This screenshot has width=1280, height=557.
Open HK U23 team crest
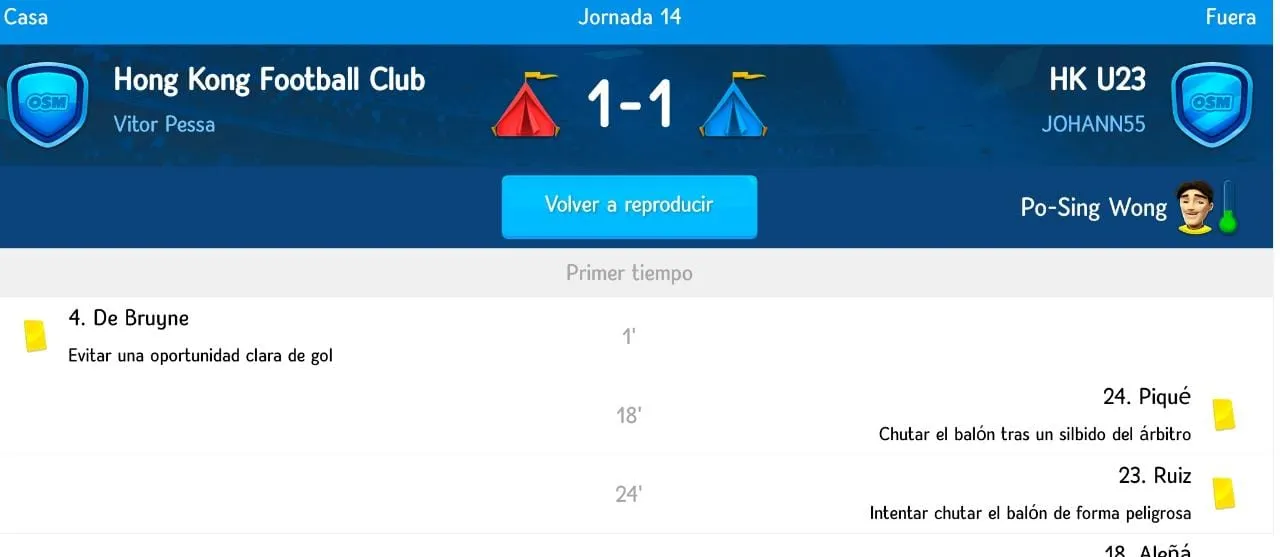[x=1211, y=104]
